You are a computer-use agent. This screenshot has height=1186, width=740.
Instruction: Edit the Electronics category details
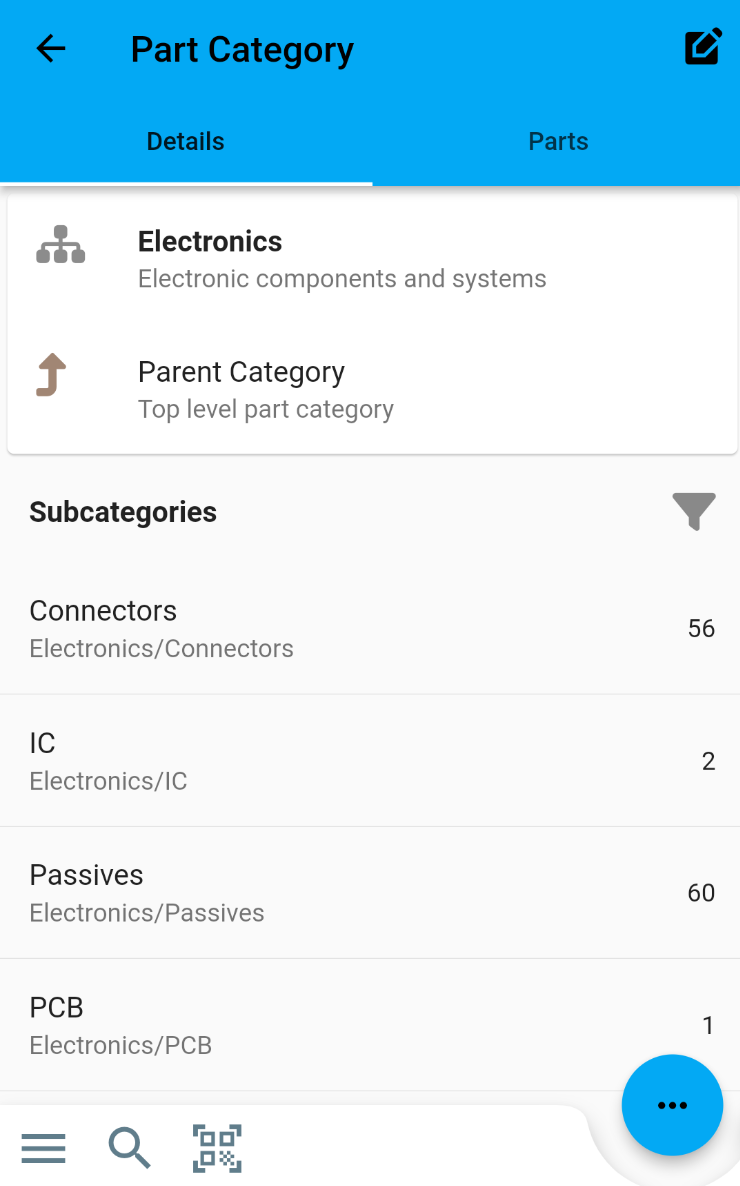click(x=703, y=46)
